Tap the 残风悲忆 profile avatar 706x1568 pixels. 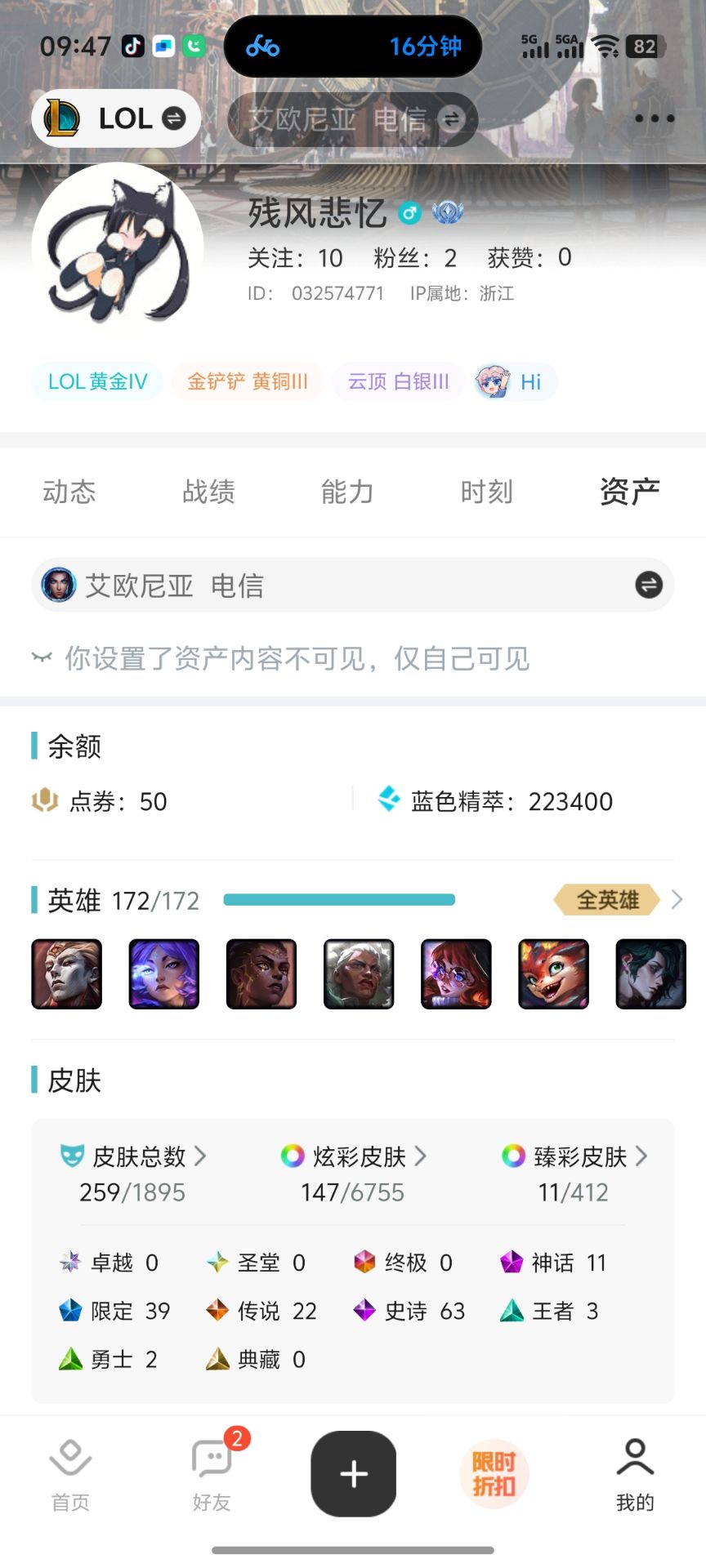point(118,247)
